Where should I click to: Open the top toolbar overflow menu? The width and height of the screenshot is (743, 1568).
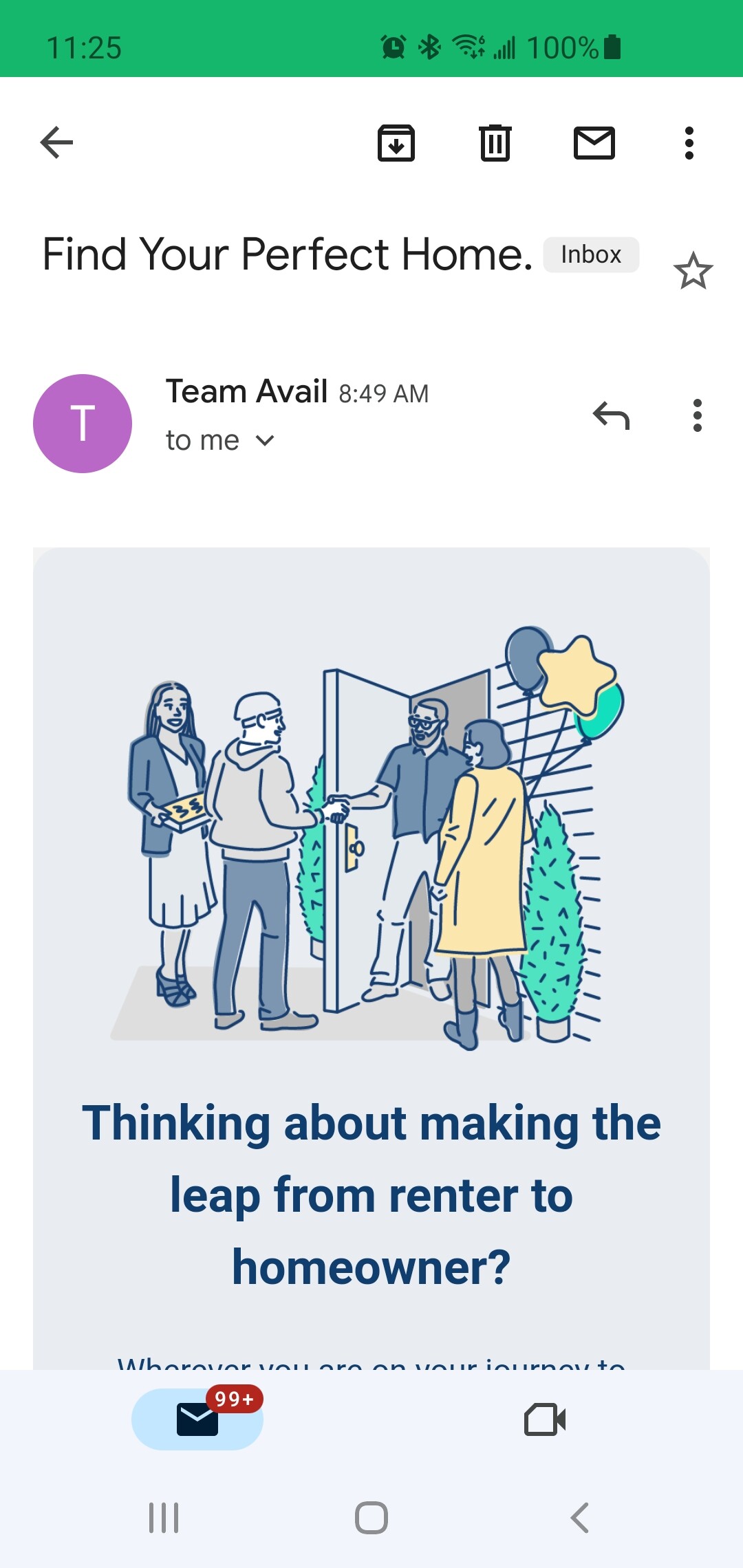pyautogui.click(x=689, y=143)
